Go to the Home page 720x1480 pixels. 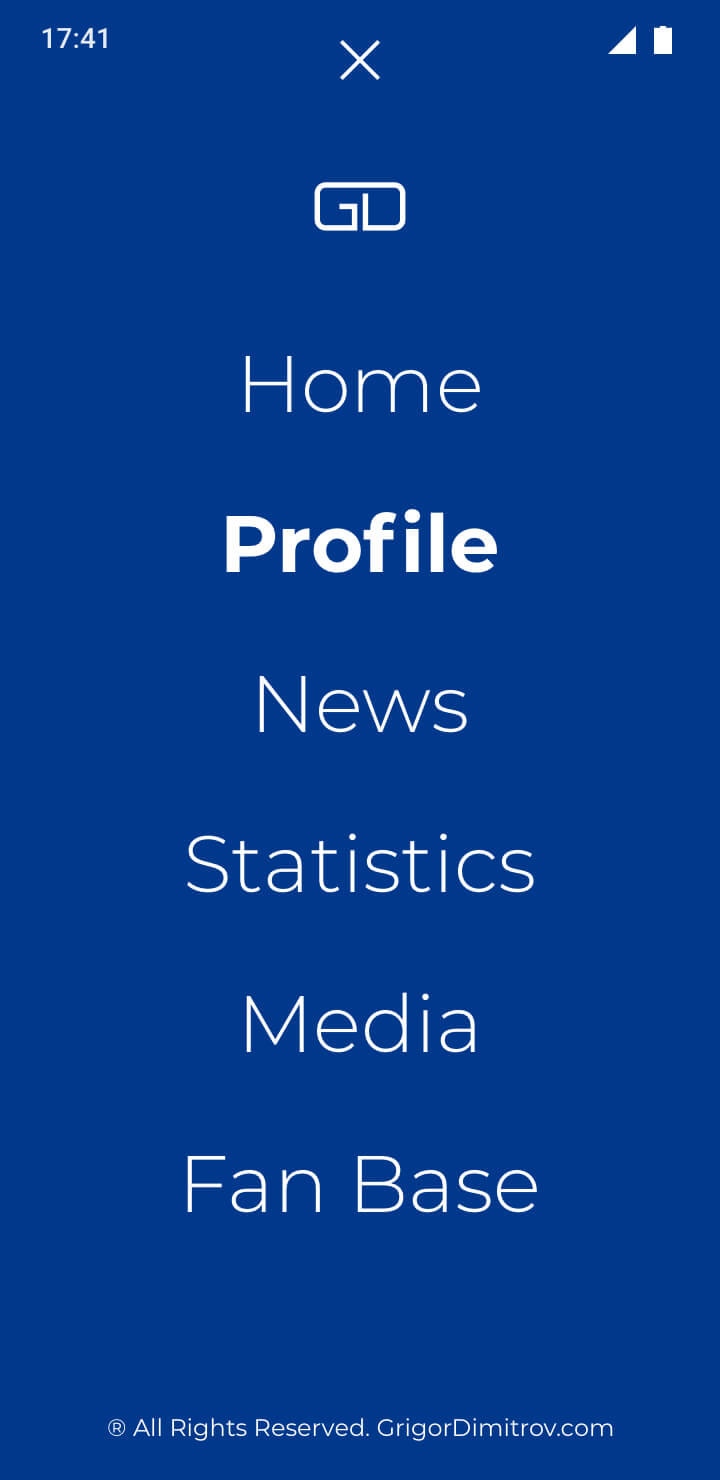(360, 385)
